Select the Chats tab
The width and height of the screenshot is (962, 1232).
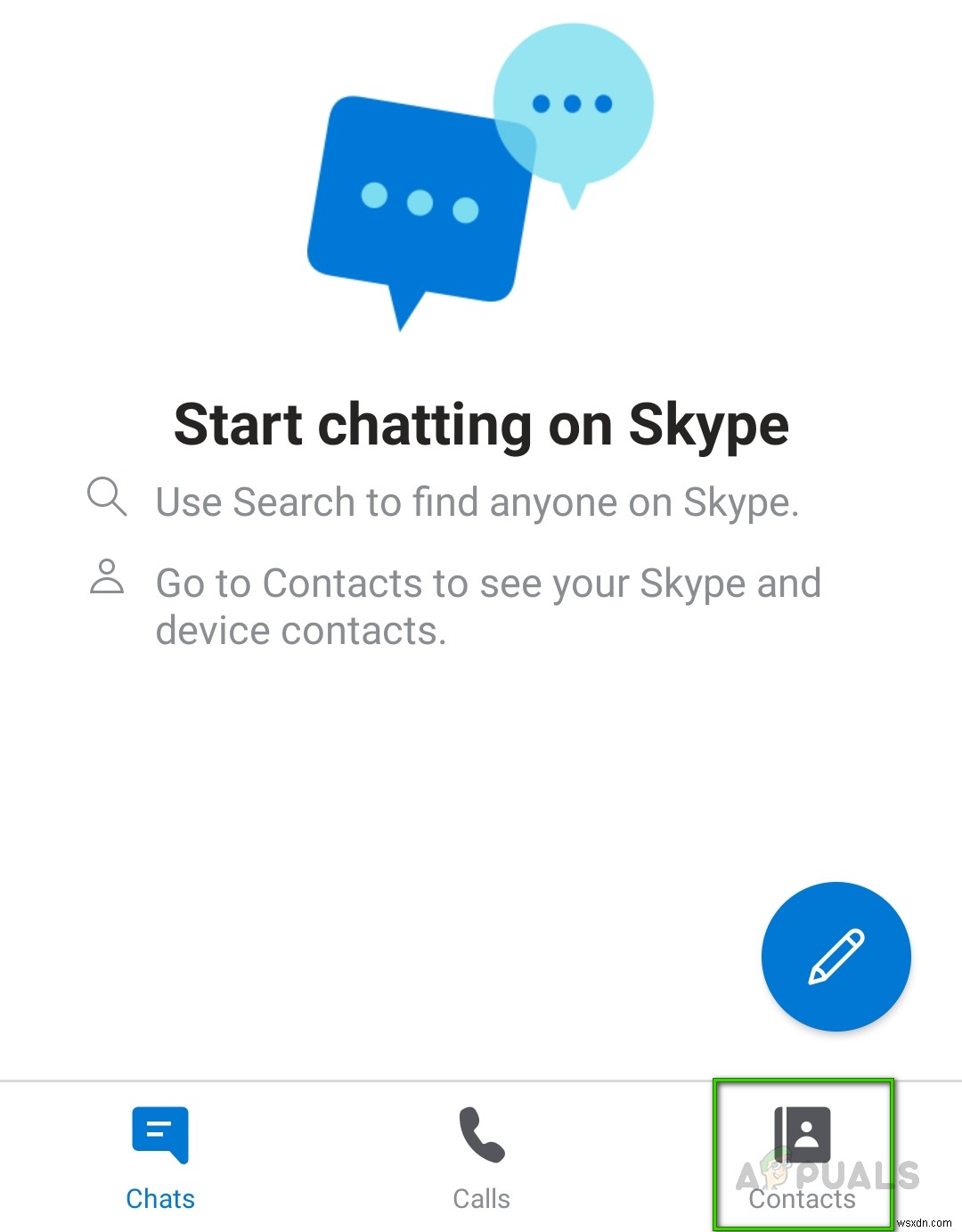[x=160, y=1158]
